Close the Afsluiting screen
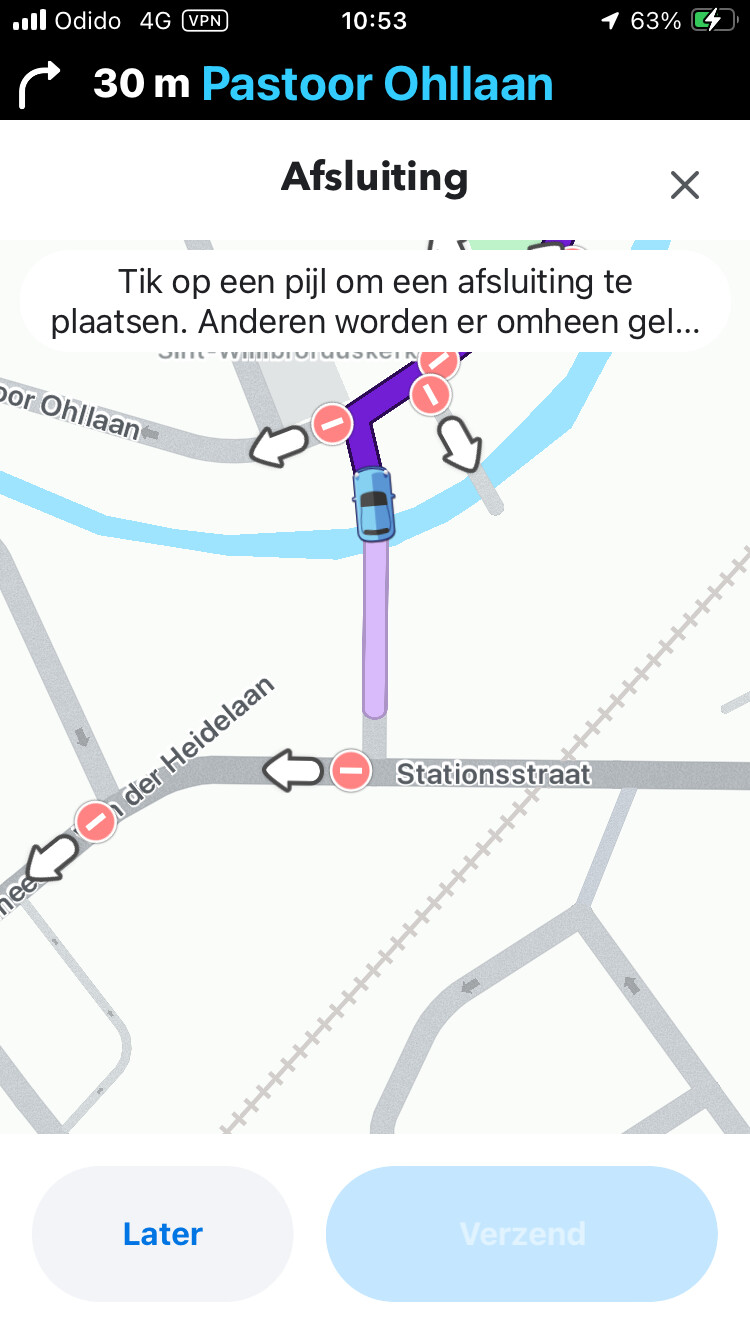 [x=684, y=185]
